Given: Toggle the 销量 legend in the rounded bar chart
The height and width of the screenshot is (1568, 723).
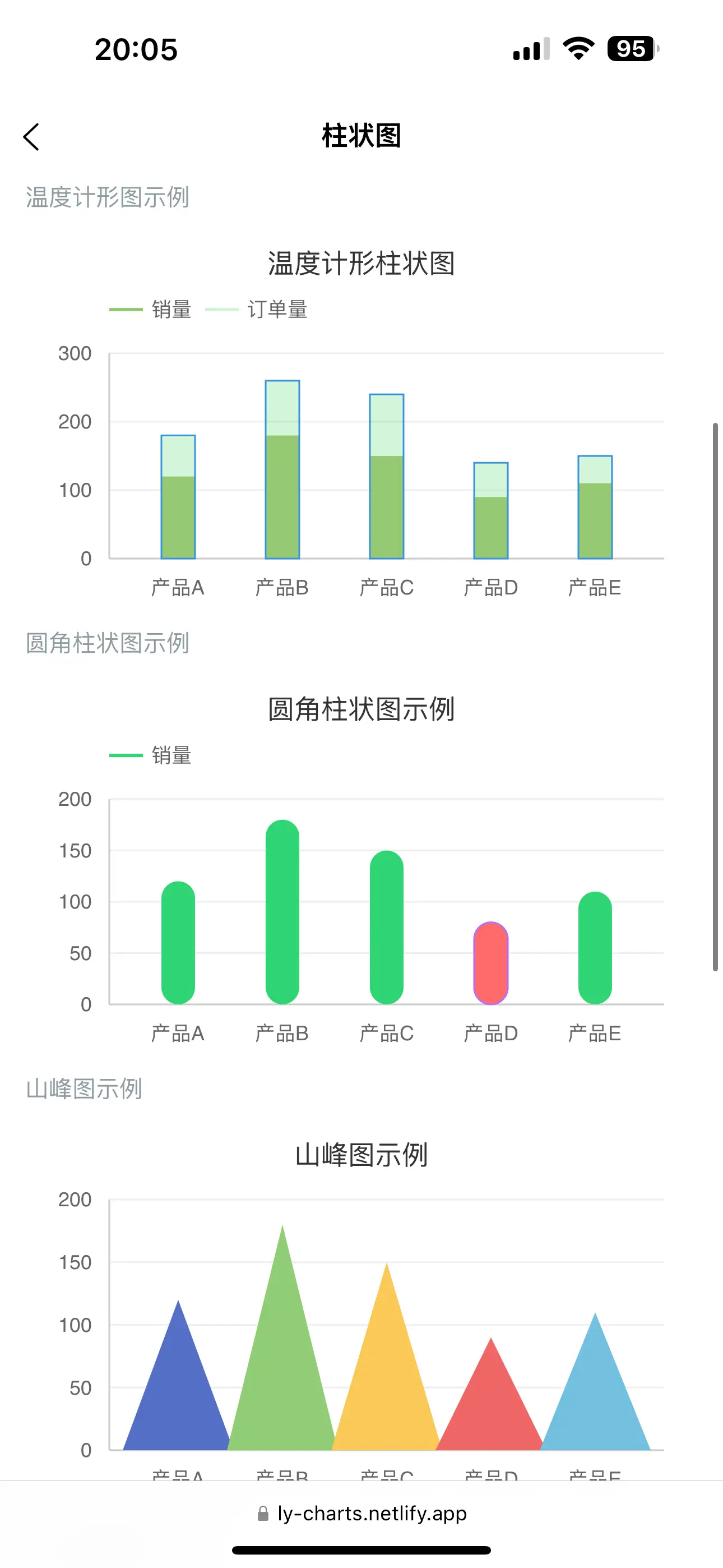Looking at the screenshot, I should [150, 755].
